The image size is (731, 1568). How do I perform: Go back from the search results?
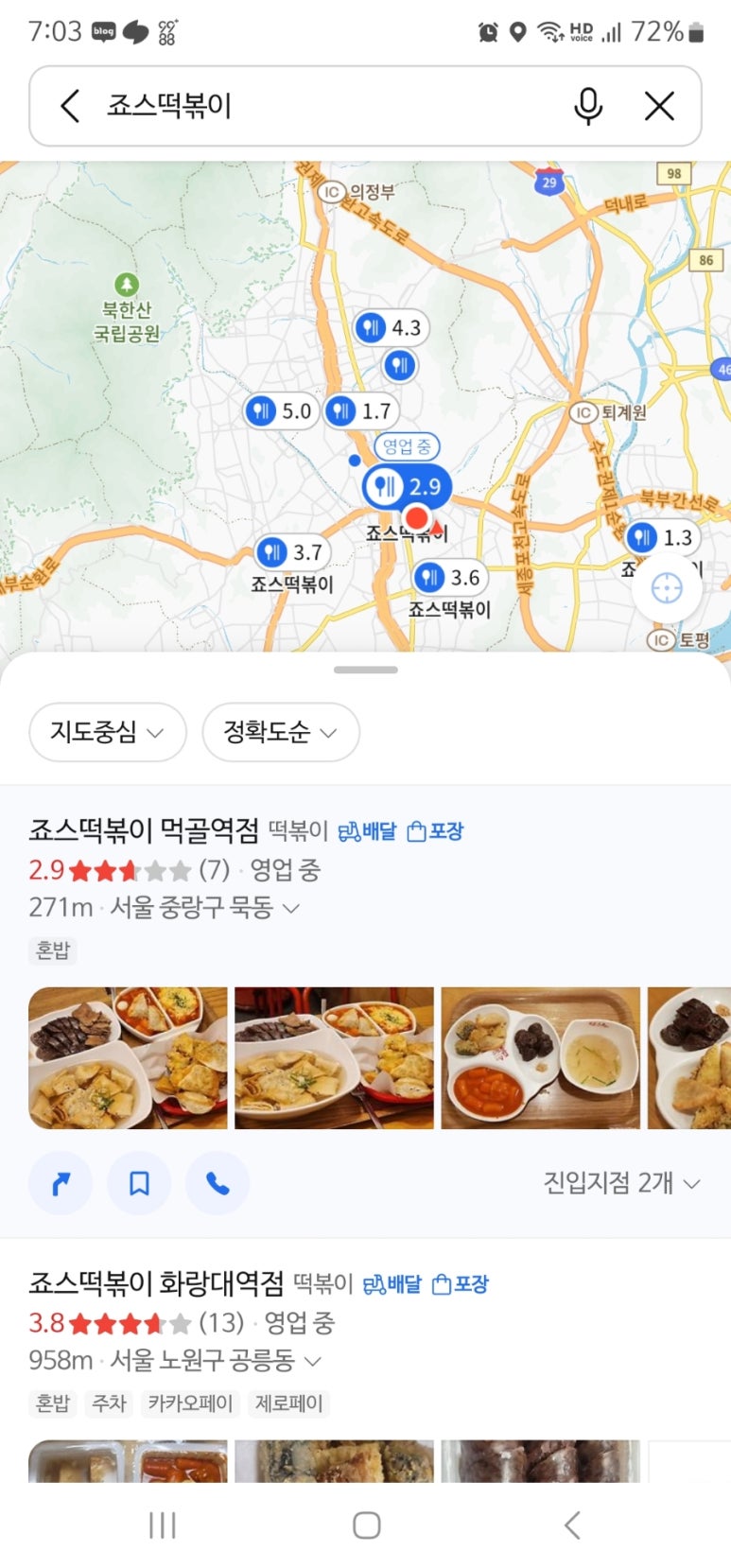[x=70, y=106]
